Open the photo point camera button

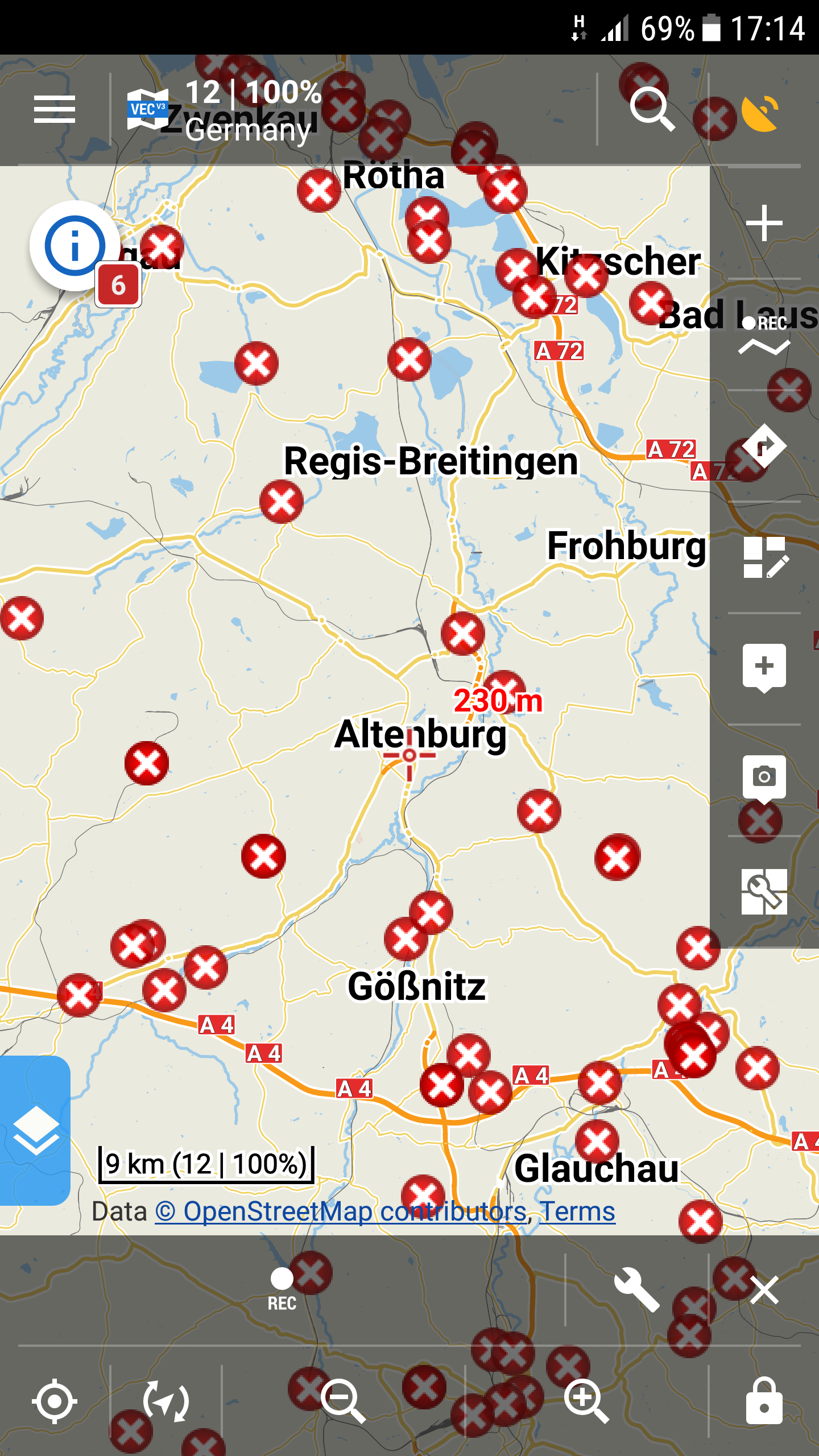(764, 778)
